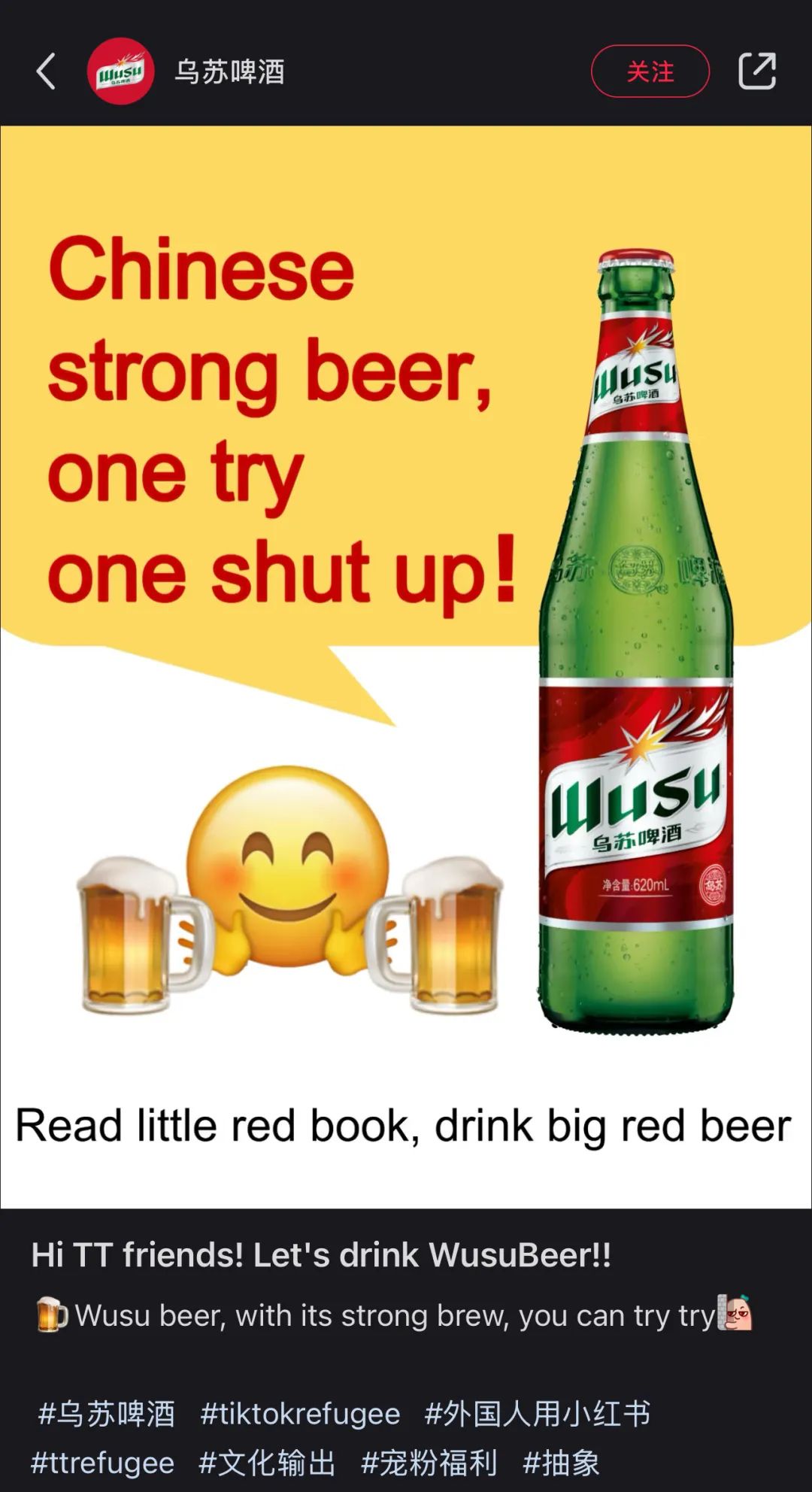Screen dimensions: 812x1492
Task: Open the #乌苏啤酒 hashtag
Action: (x=106, y=1414)
